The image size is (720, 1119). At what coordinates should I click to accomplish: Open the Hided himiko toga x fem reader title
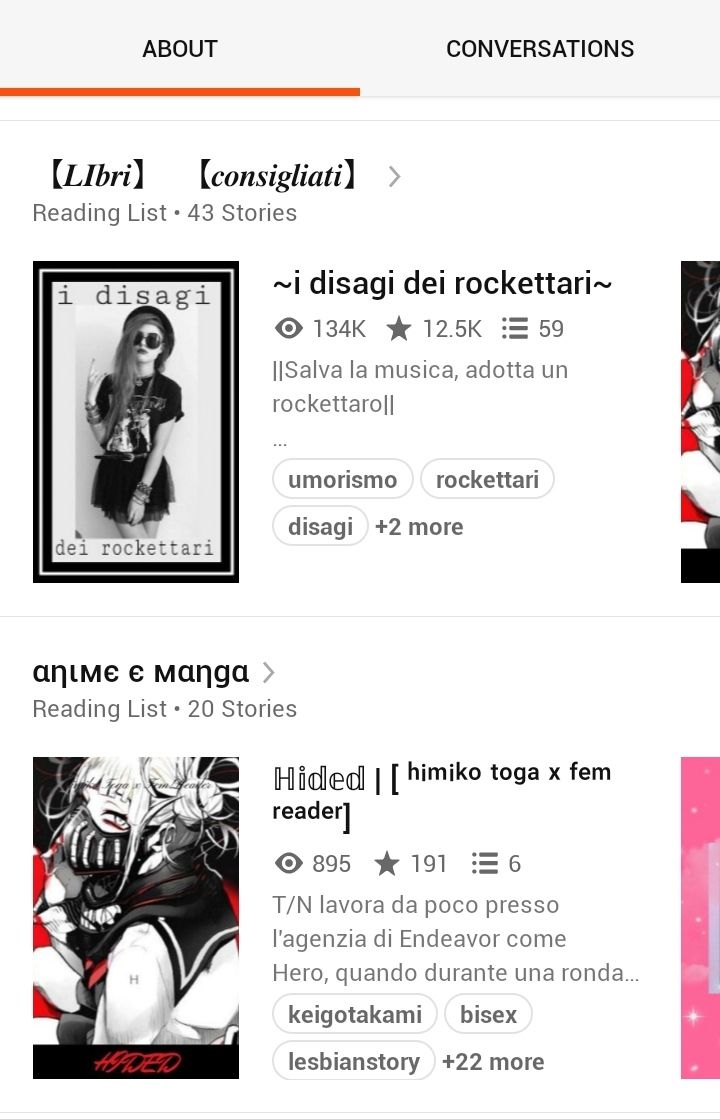[x=440, y=791]
